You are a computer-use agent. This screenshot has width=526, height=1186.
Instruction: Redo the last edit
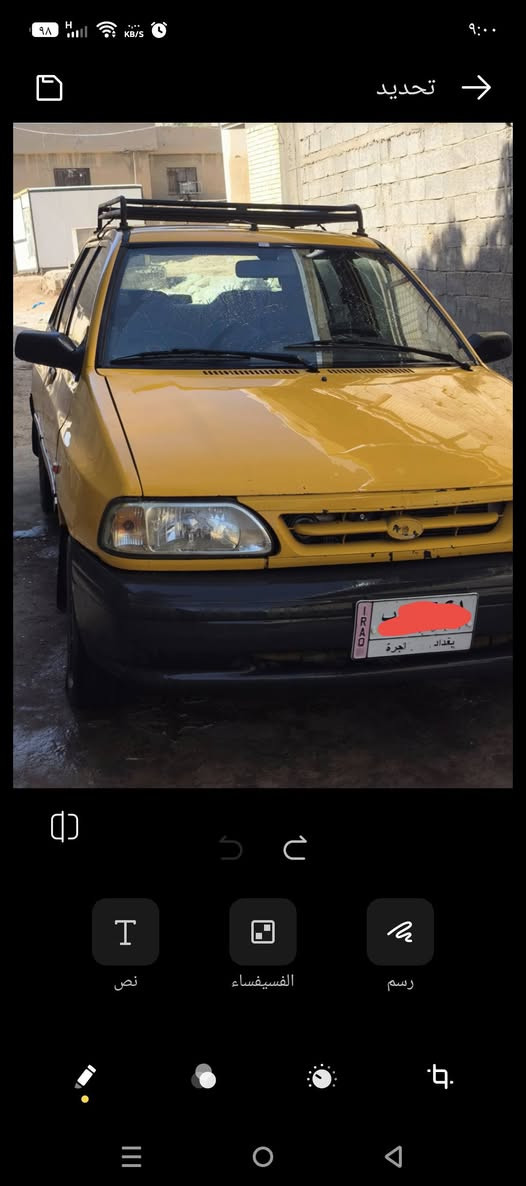294,848
